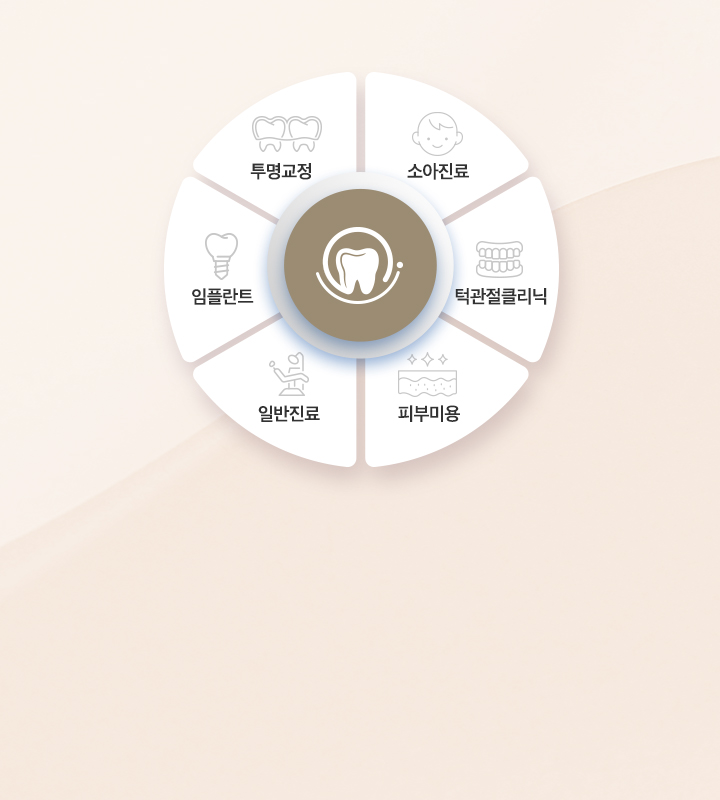View the 임플란트 treatment page
Image resolution: width=720 pixels, height=800 pixels.
coord(222,272)
